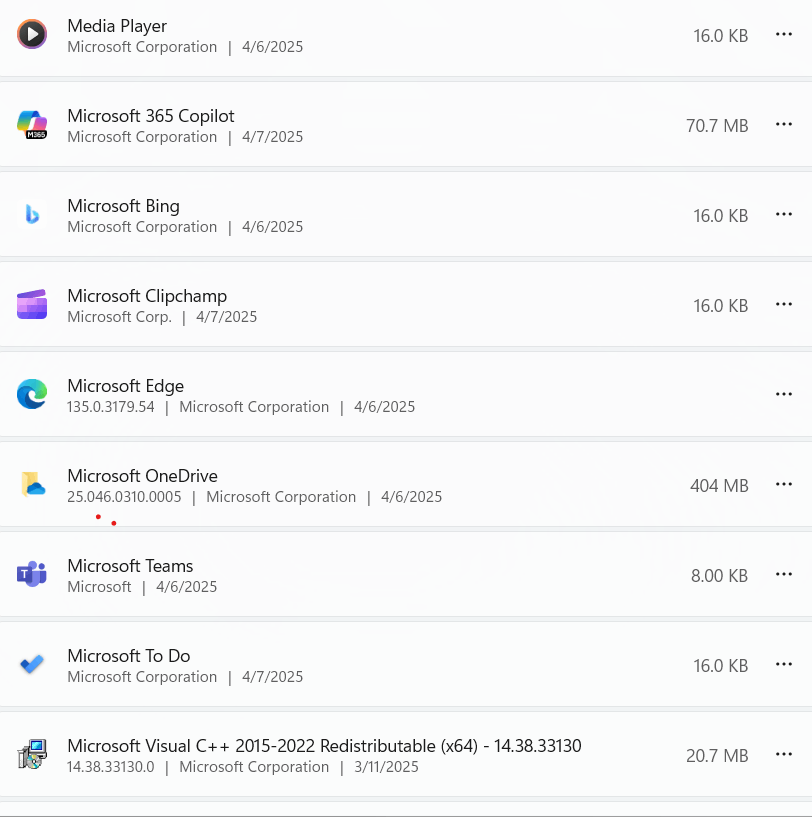Open the three-dot menu for Microsoft Edge
This screenshot has width=812, height=817.
tap(784, 395)
